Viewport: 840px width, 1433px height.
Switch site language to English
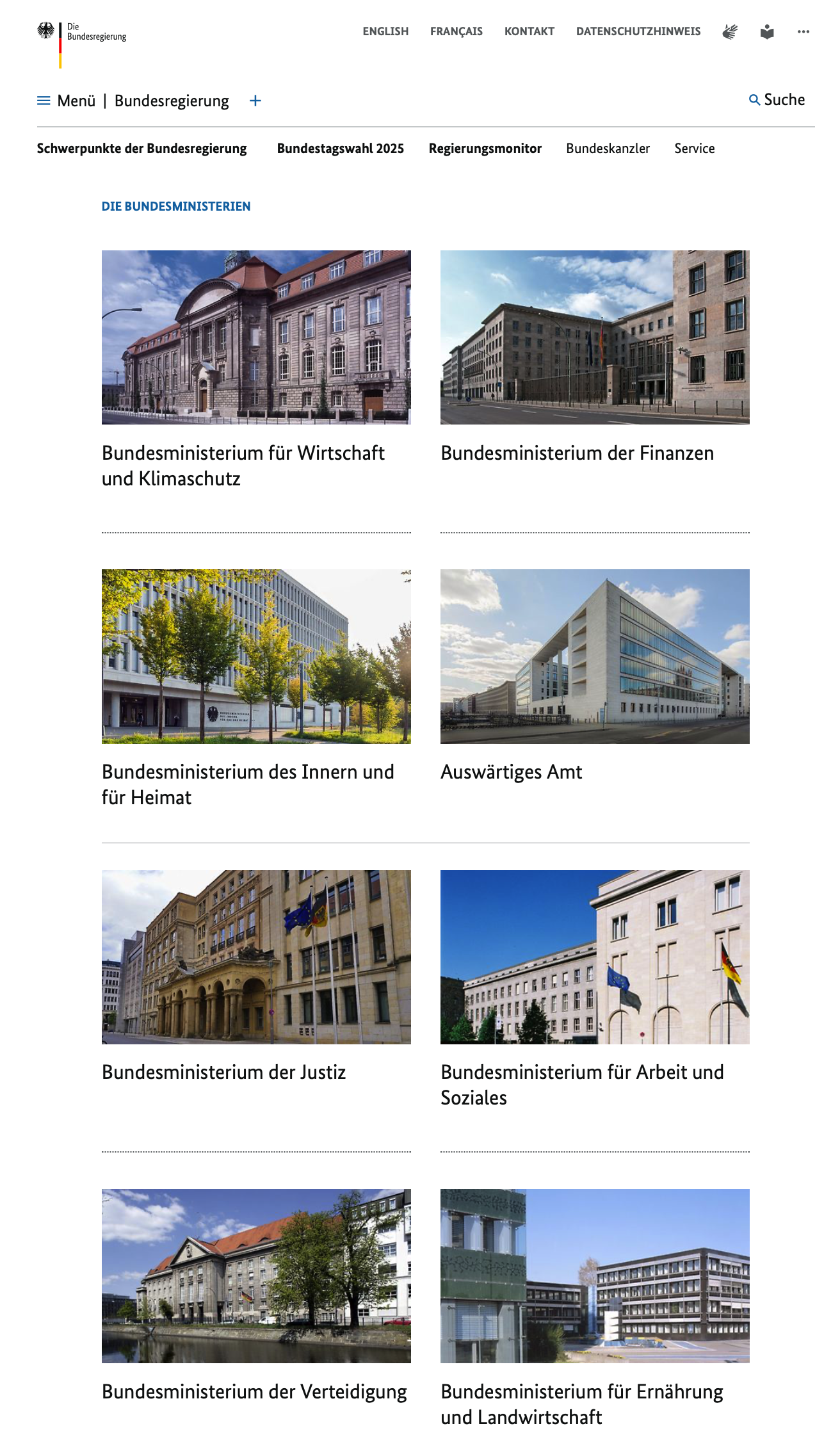[385, 31]
